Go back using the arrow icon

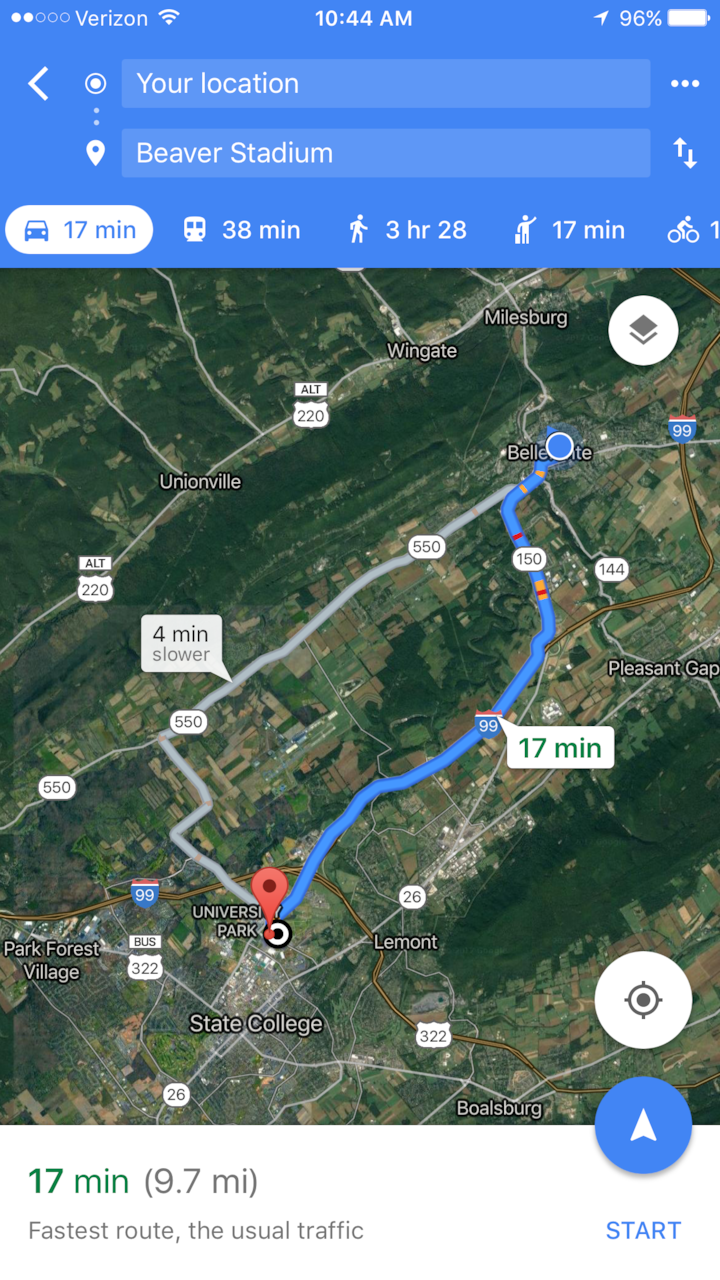[x=38, y=84]
